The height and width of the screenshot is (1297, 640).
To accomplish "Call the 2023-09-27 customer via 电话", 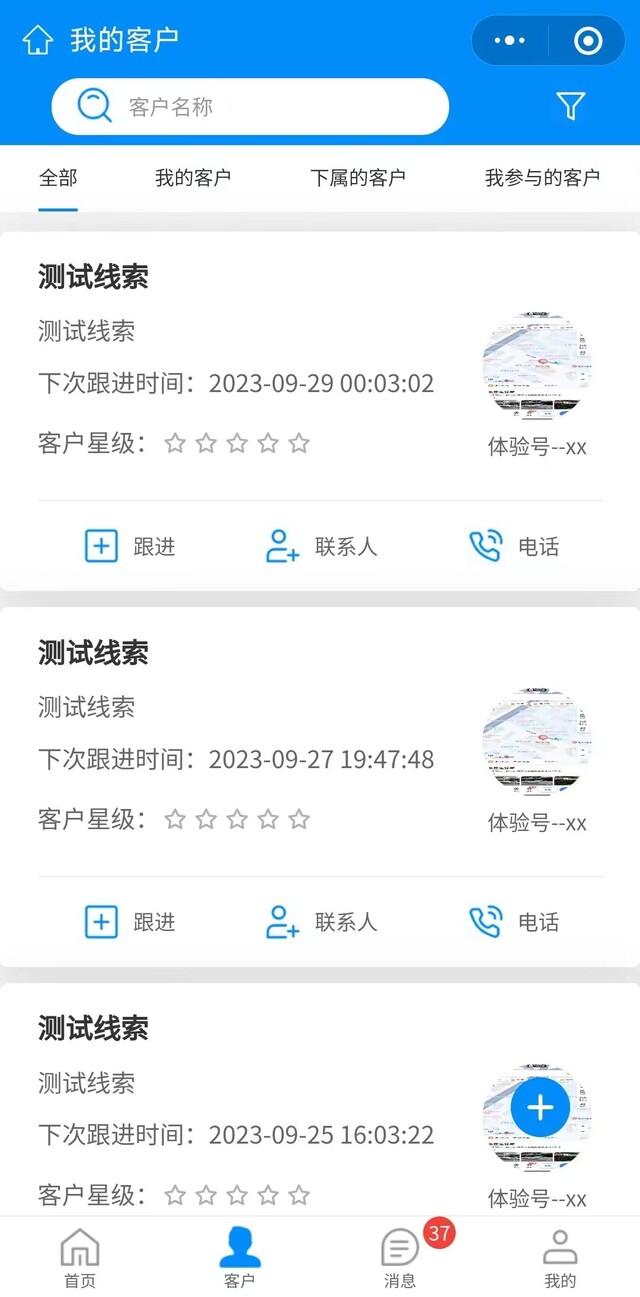I will (x=514, y=922).
